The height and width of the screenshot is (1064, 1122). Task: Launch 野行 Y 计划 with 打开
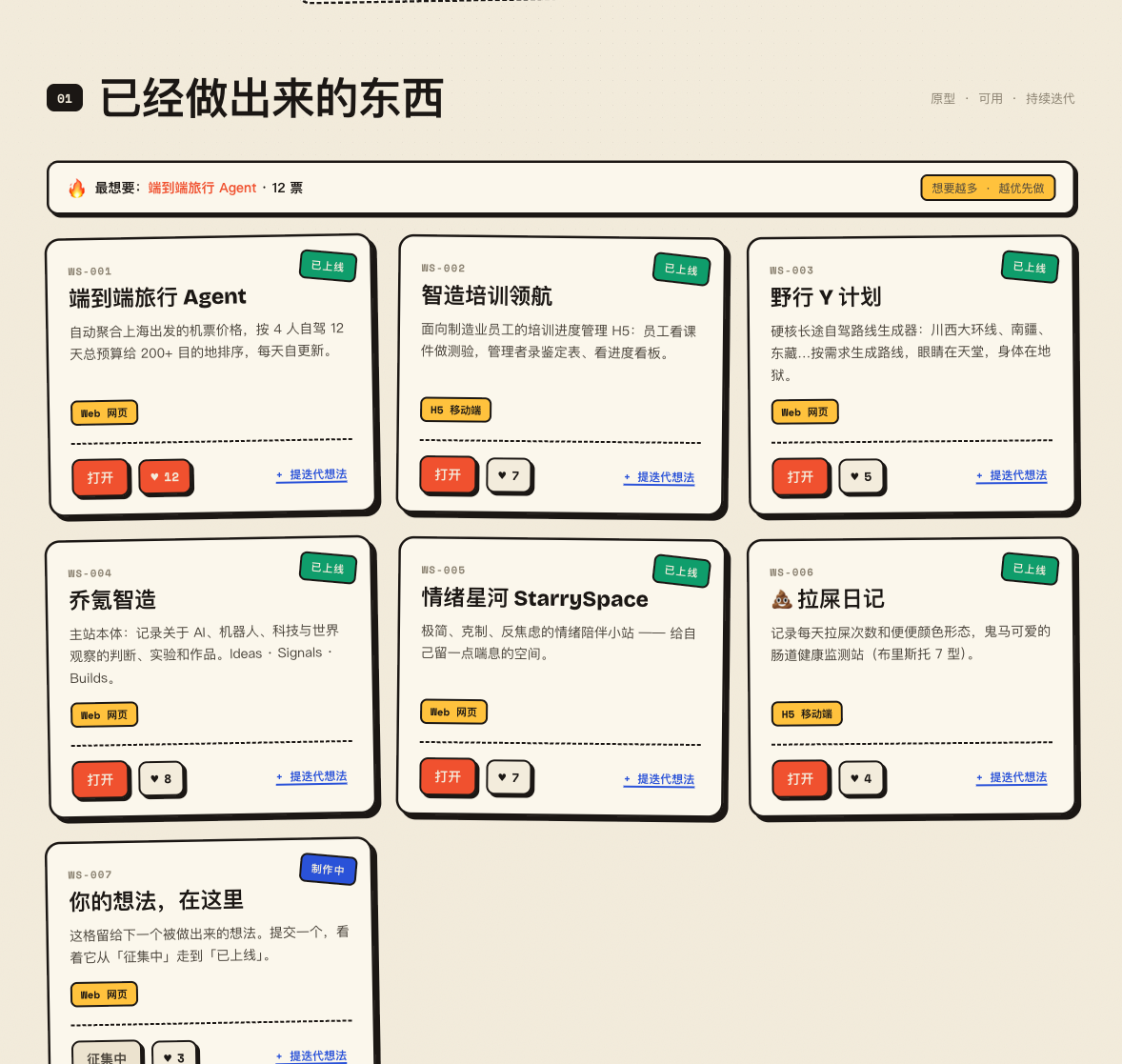point(800,476)
